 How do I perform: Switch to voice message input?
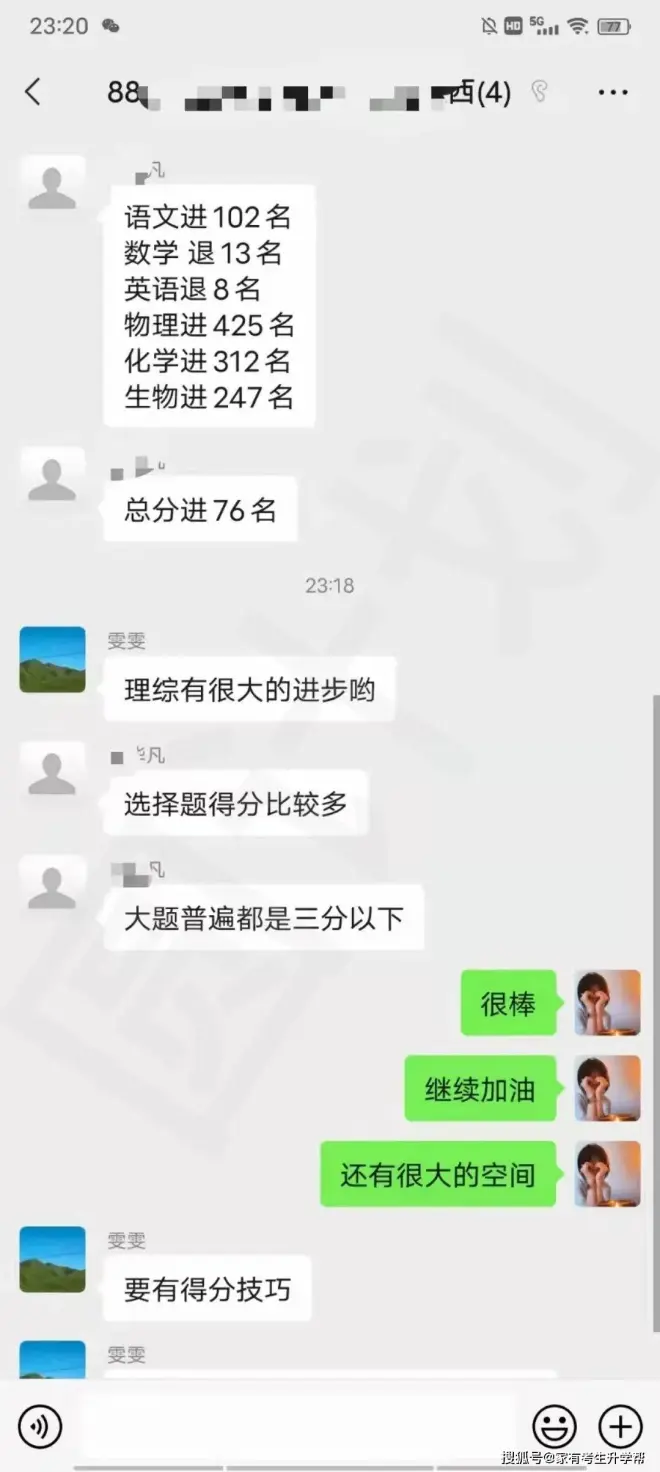pyautogui.click(x=40, y=1425)
